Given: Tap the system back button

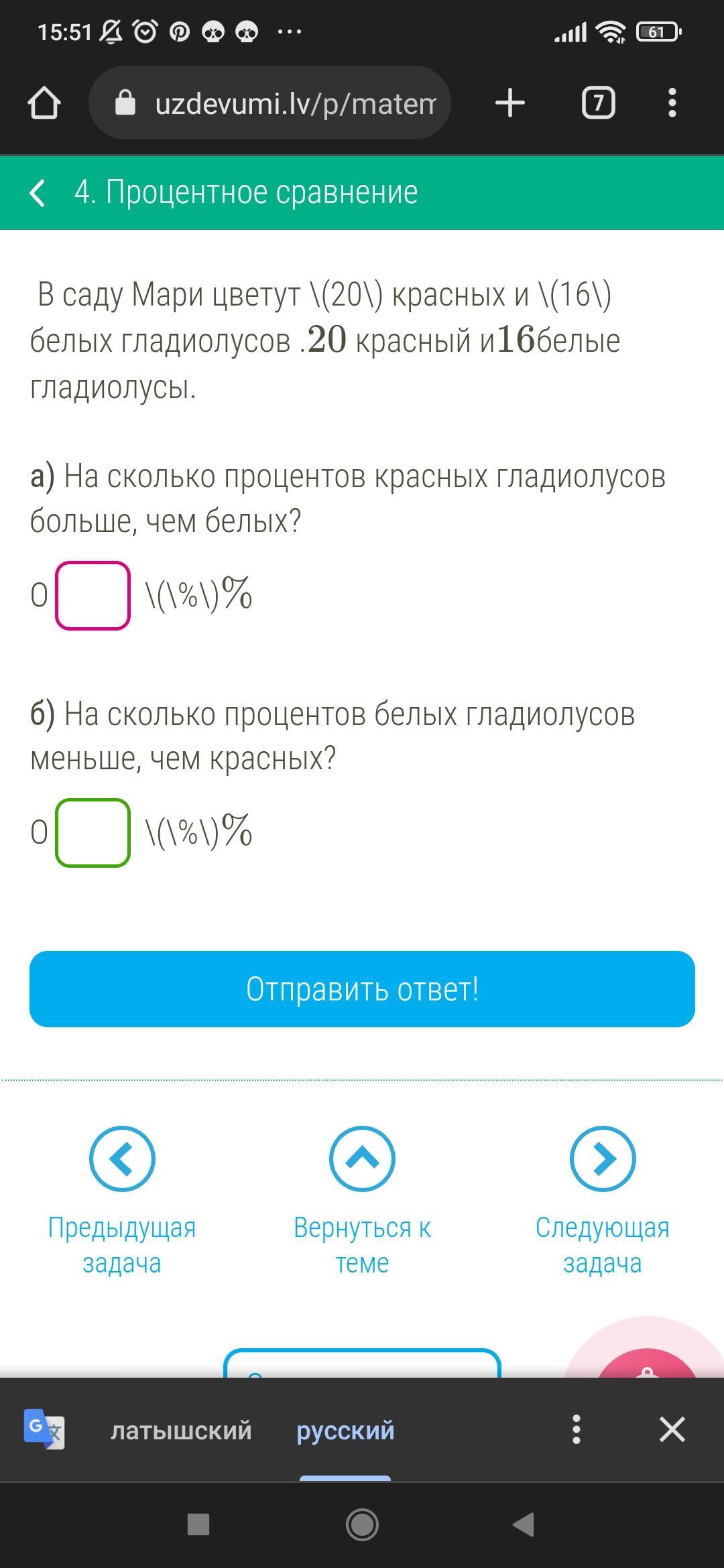Looking at the screenshot, I should tap(523, 1525).
